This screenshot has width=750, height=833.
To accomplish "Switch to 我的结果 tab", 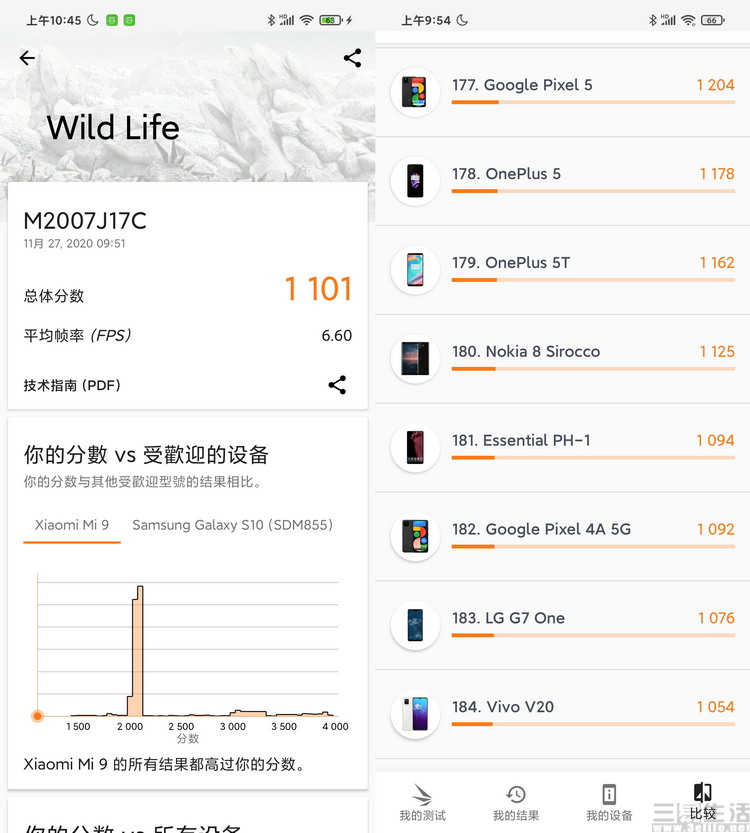I will [x=516, y=802].
